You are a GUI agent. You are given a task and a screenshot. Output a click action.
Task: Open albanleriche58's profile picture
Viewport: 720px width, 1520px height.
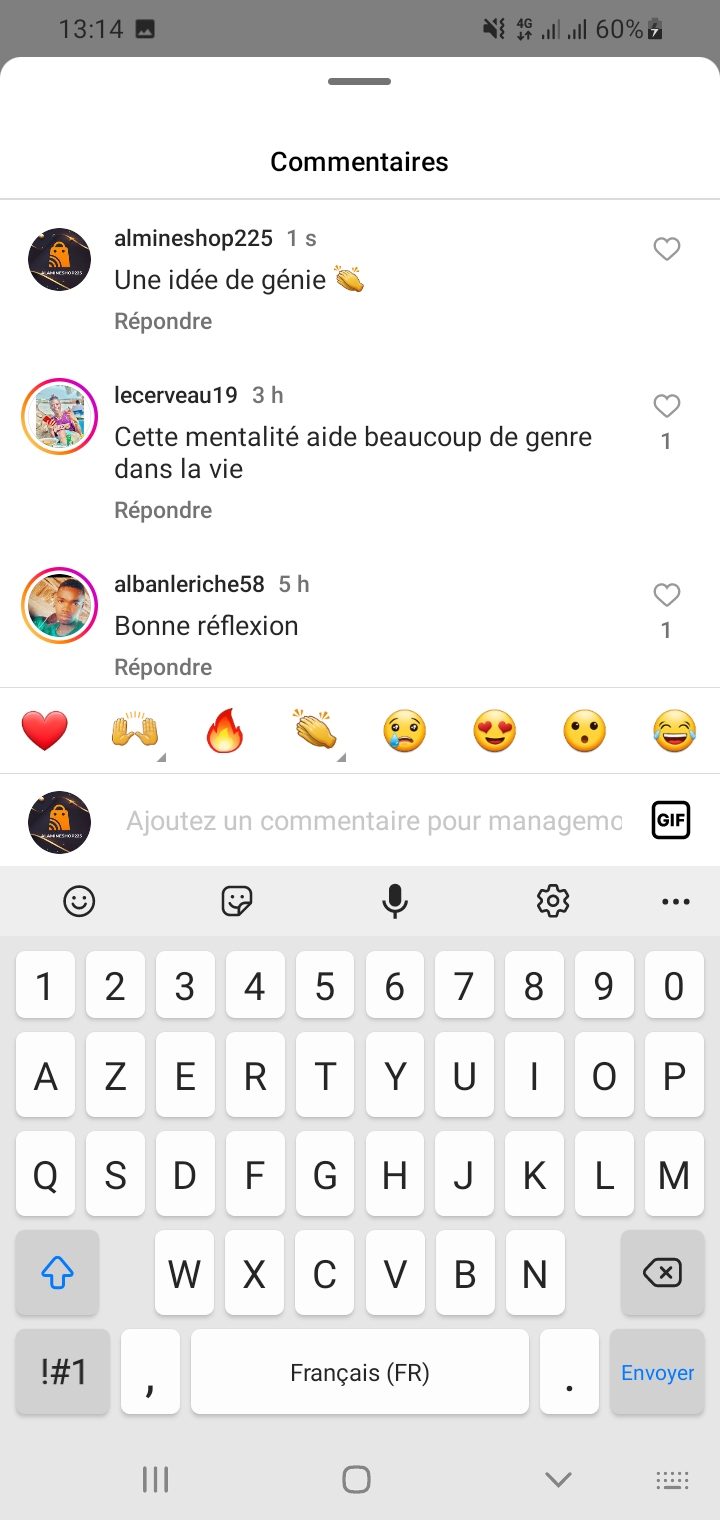[x=60, y=605]
